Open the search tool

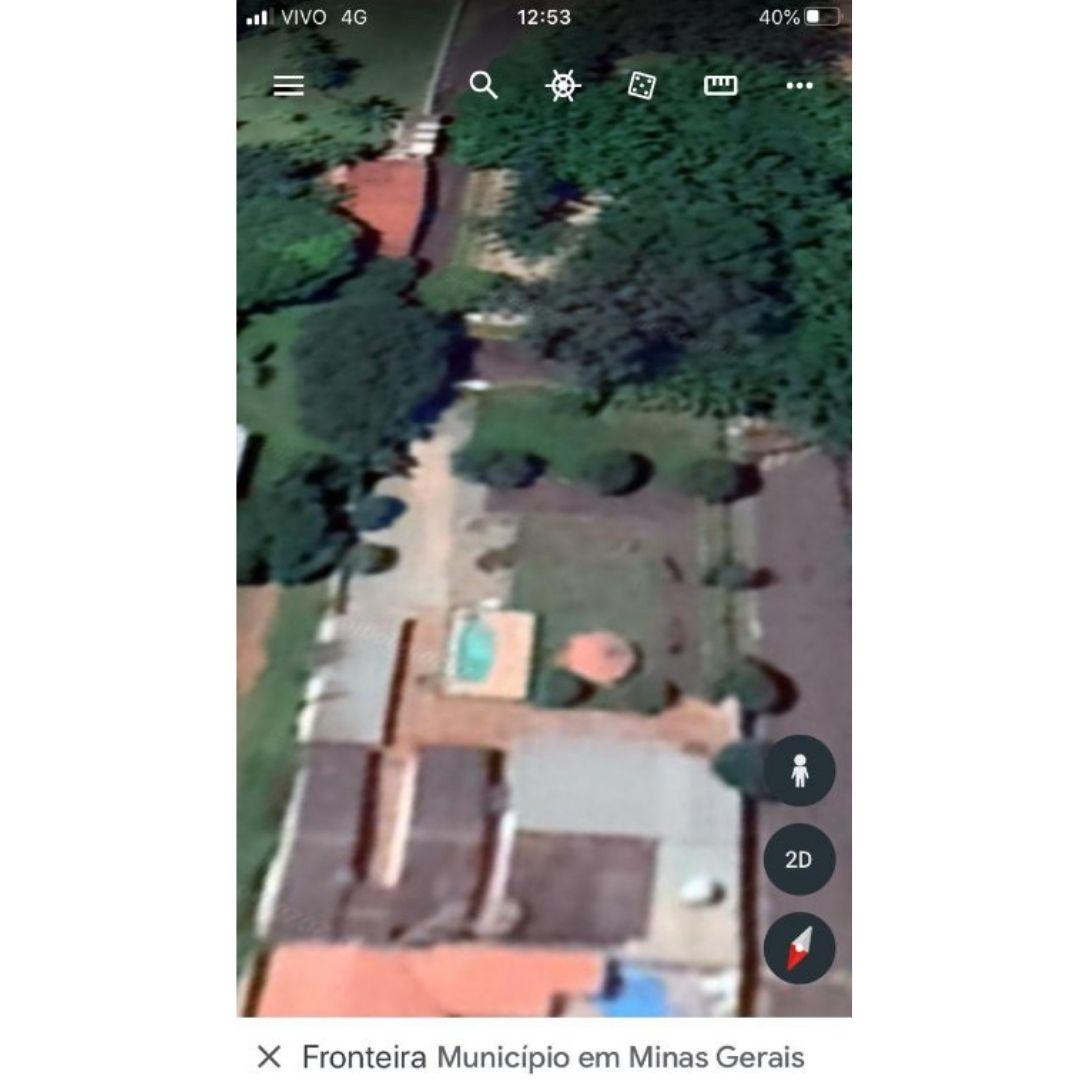(483, 86)
